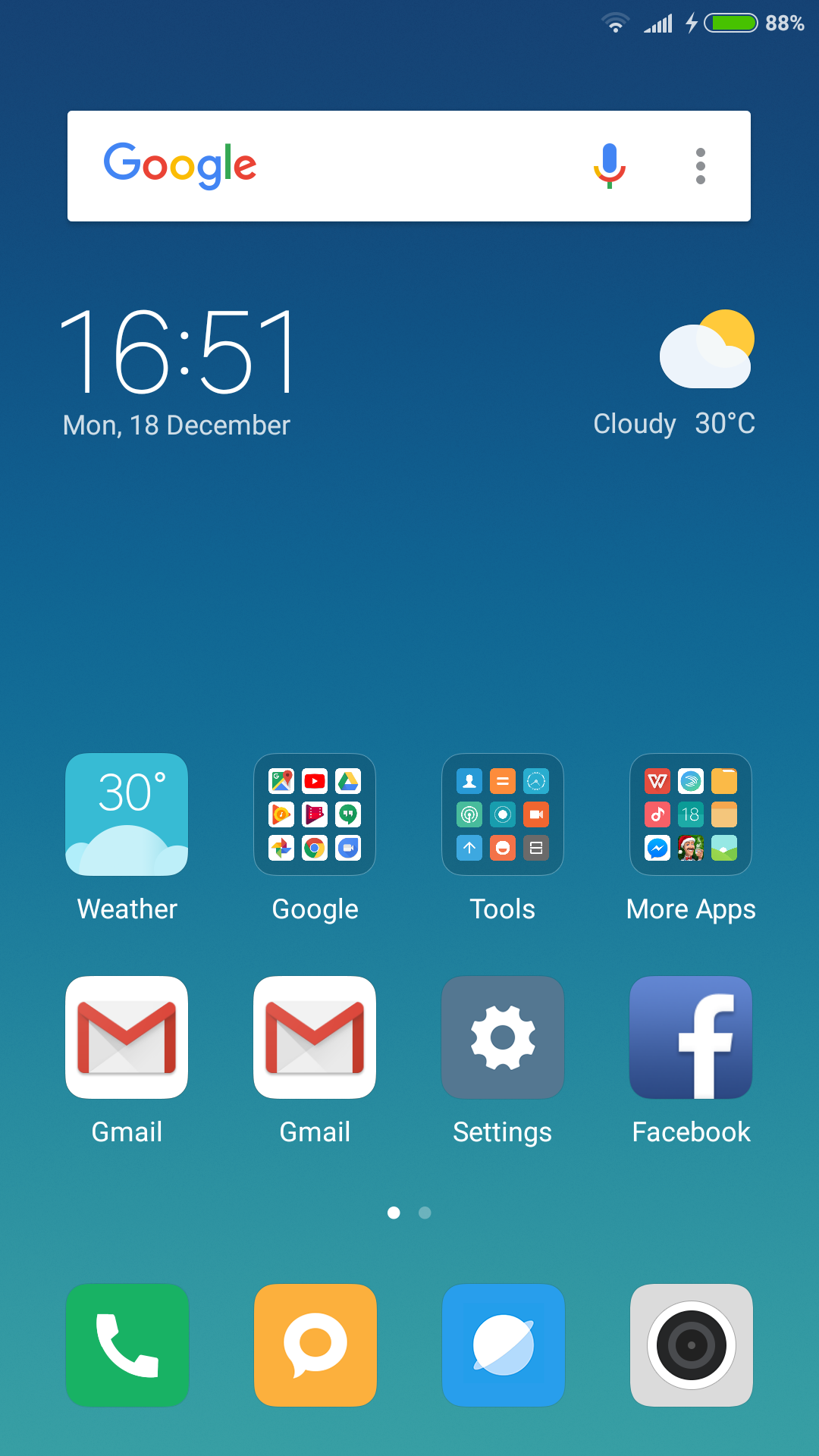This screenshot has height=1456, width=819.
Task: Open the More Apps folder
Action: pos(691,814)
